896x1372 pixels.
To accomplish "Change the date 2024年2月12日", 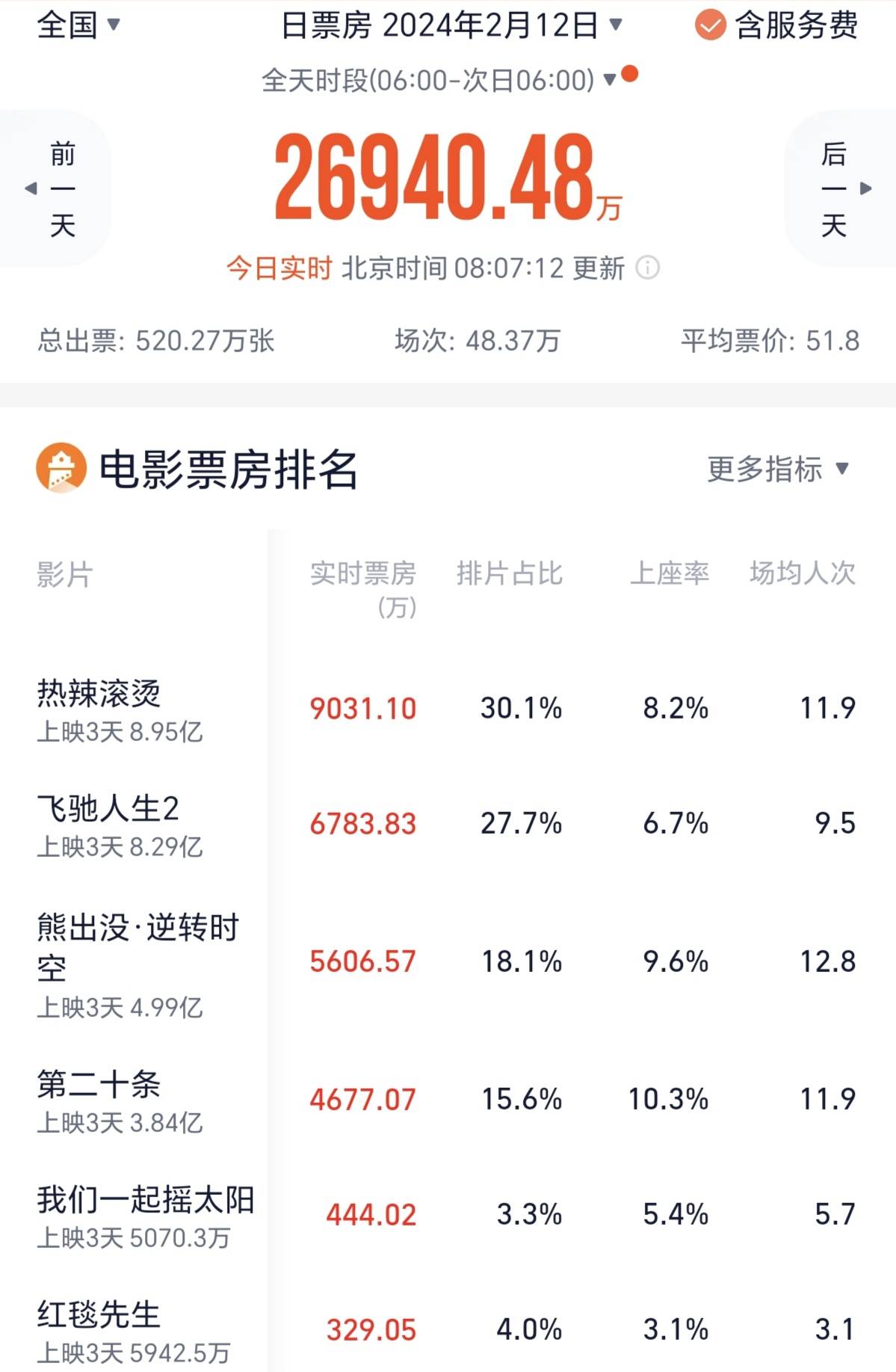I will click(451, 25).
